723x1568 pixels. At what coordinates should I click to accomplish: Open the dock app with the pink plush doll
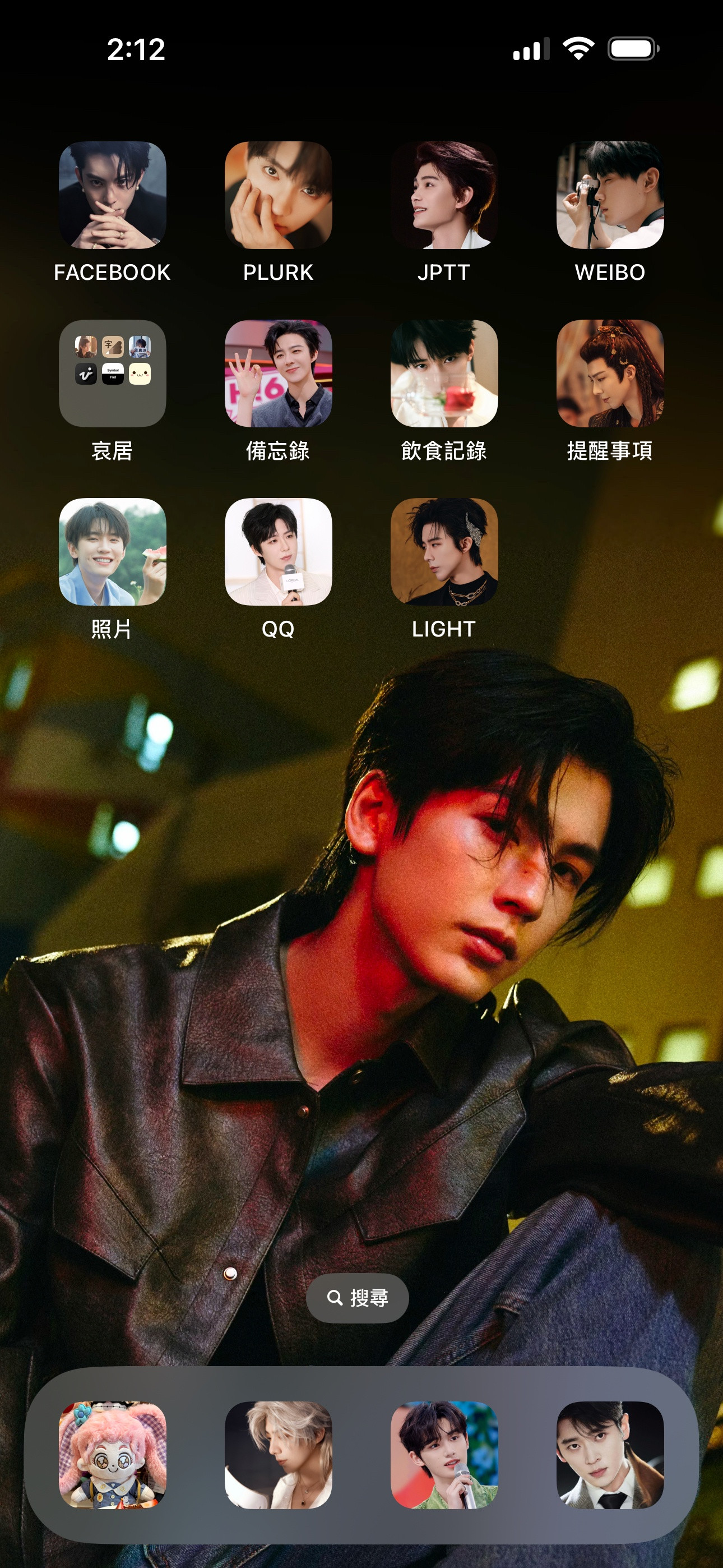112,1455
